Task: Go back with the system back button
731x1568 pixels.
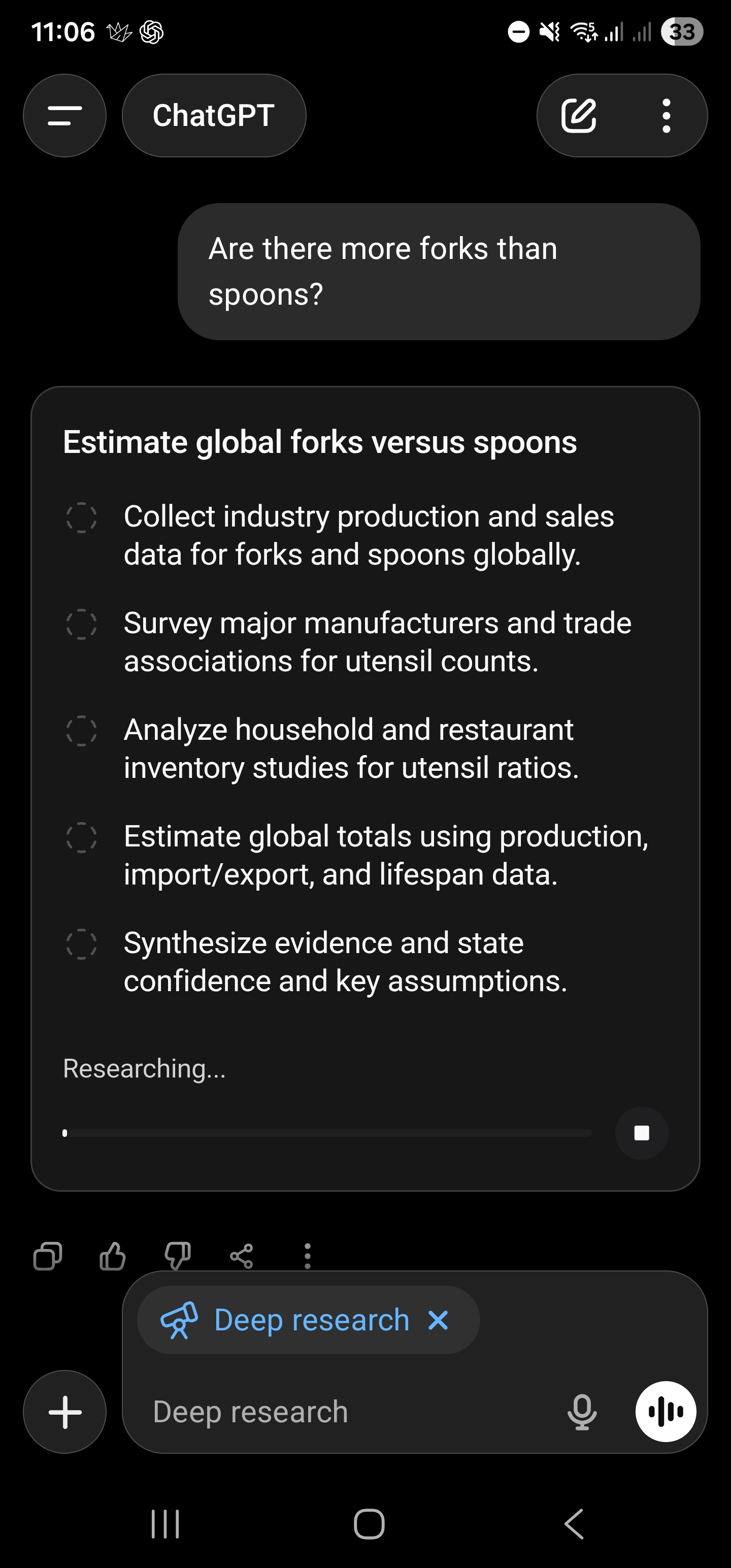Action: point(574,1523)
